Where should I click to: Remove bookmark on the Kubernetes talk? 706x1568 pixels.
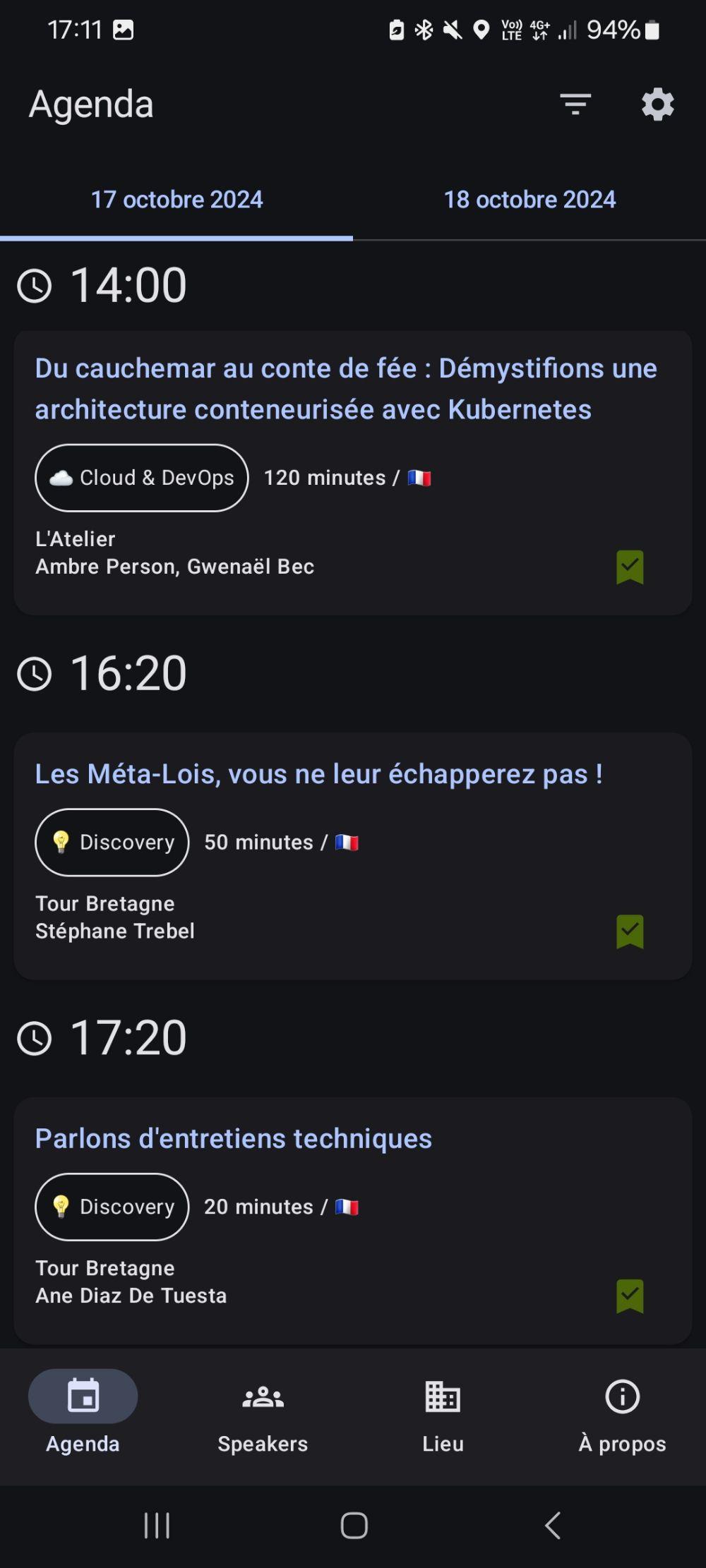click(630, 567)
